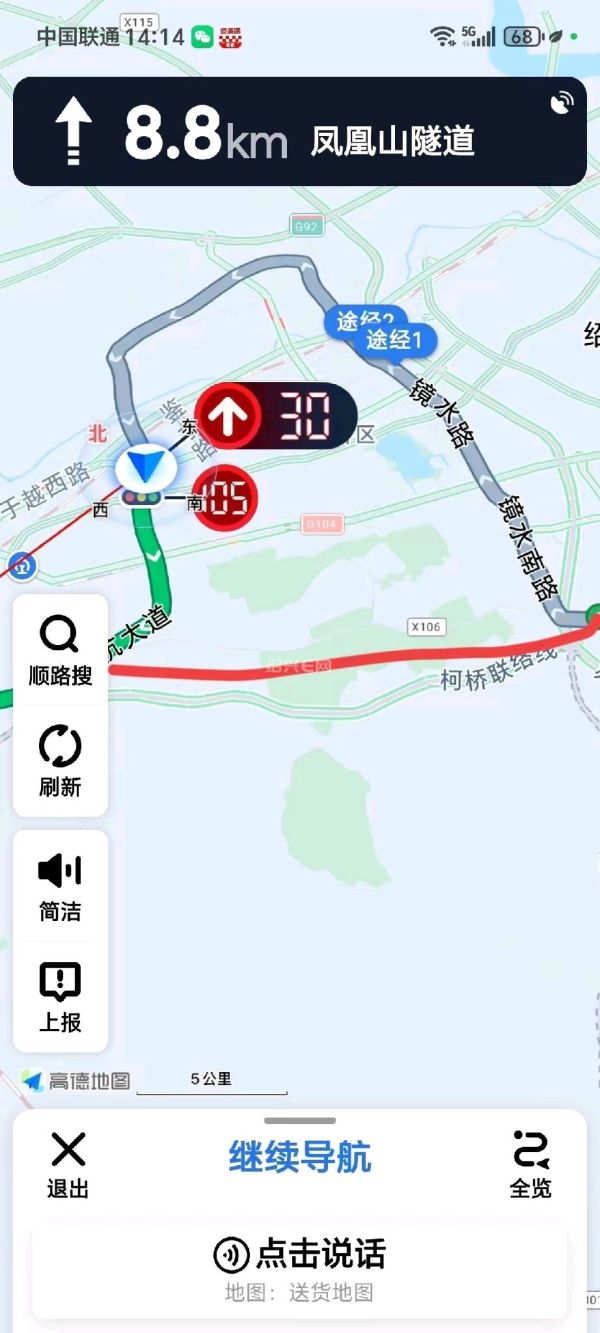
Task: Show the full route overview 全览
Action: click(530, 1164)
